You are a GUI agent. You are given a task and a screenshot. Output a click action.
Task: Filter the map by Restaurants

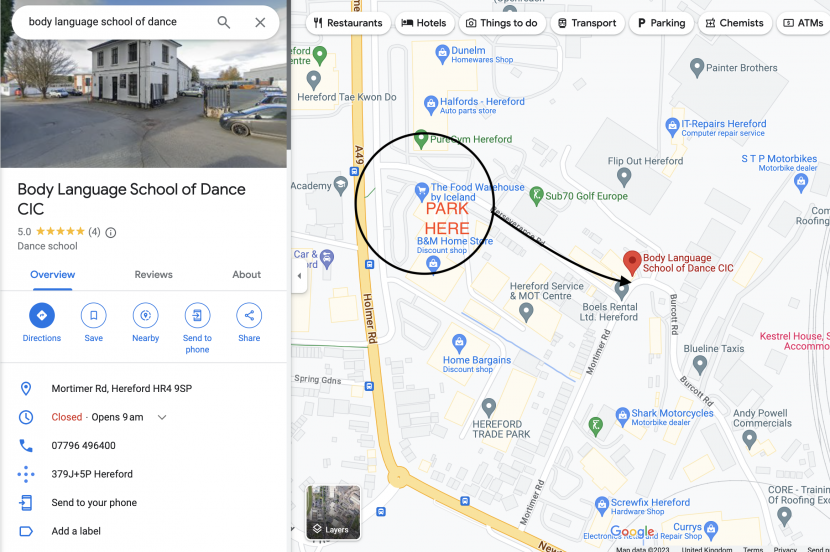pos(348,23)
